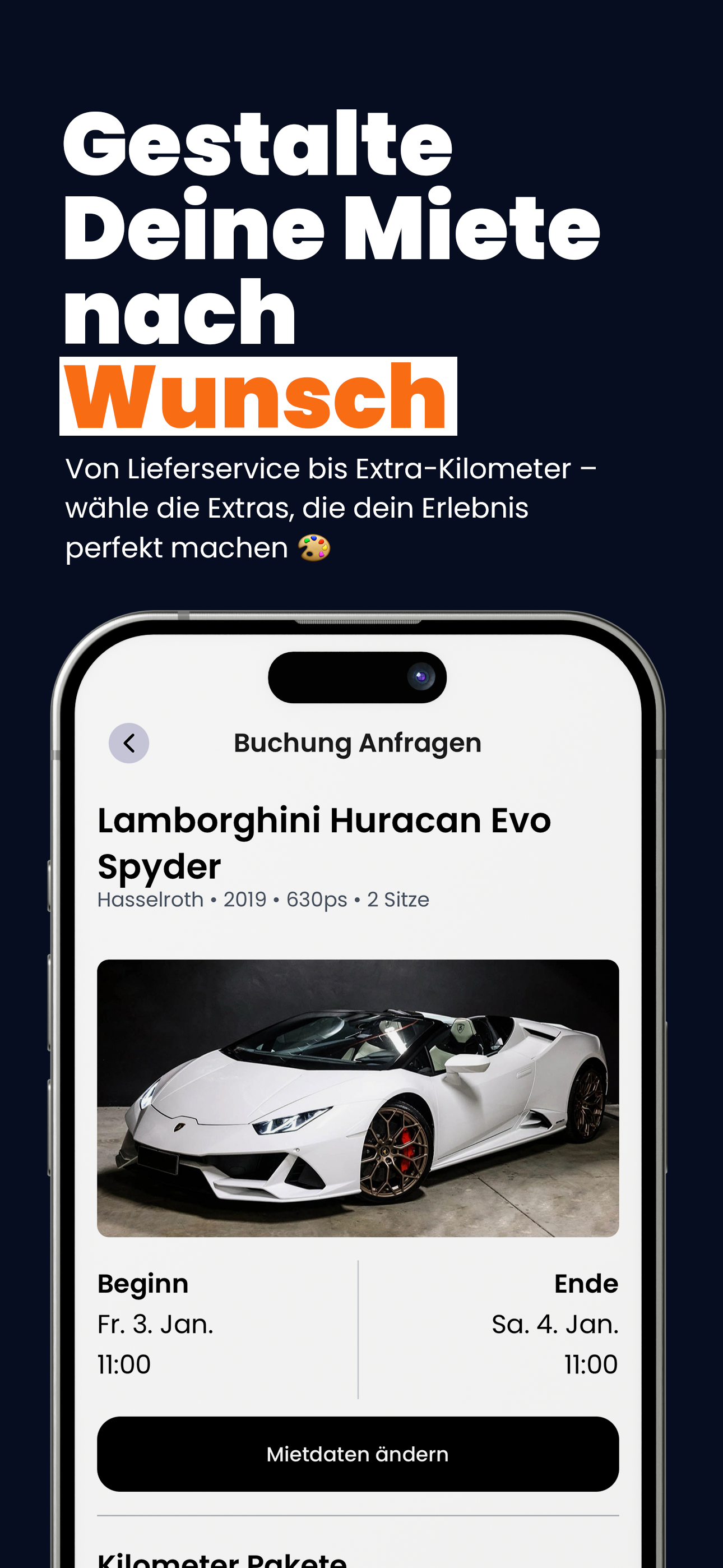
Task: Click the Buchung Anfragen header title
Action: (357, 742)
